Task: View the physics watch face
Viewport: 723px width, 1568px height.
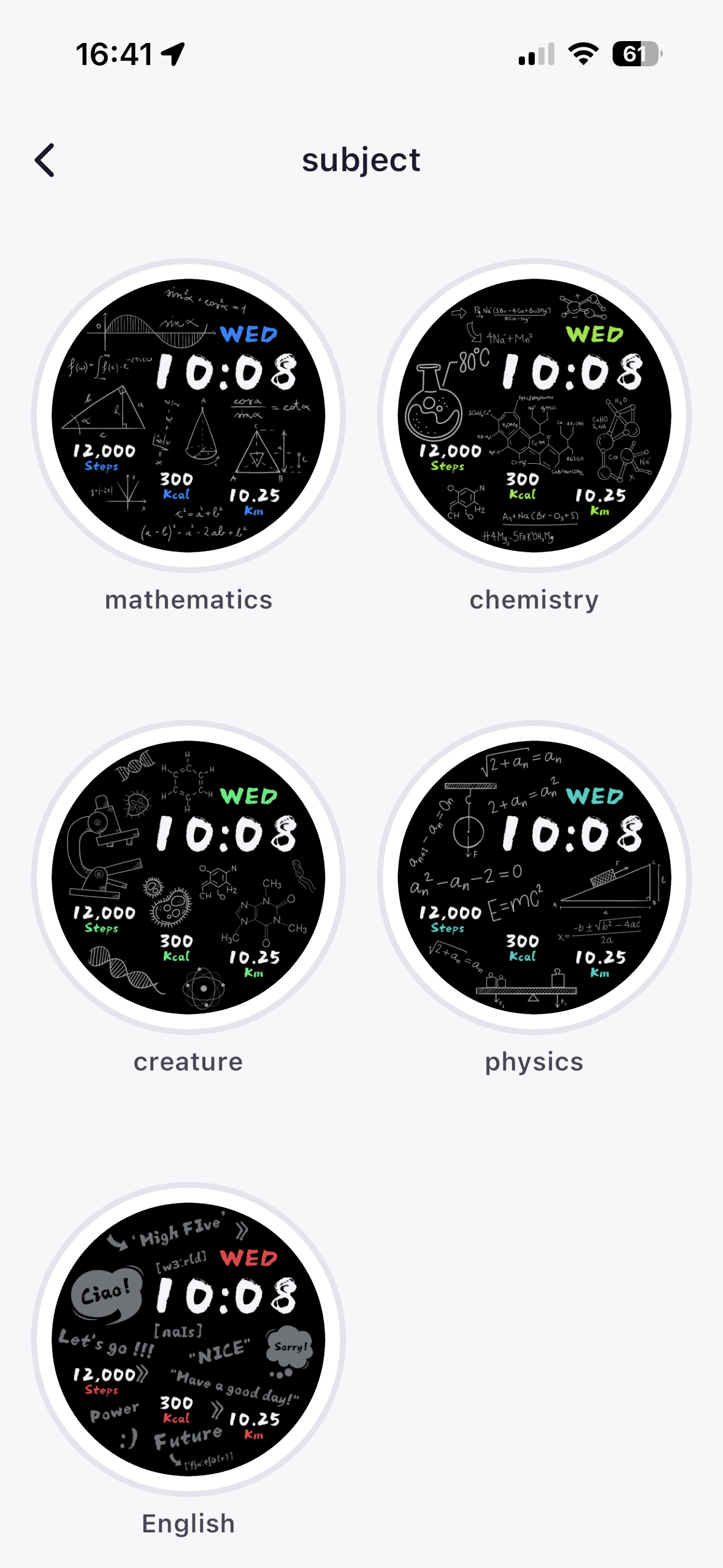Action: click(534, 878)
